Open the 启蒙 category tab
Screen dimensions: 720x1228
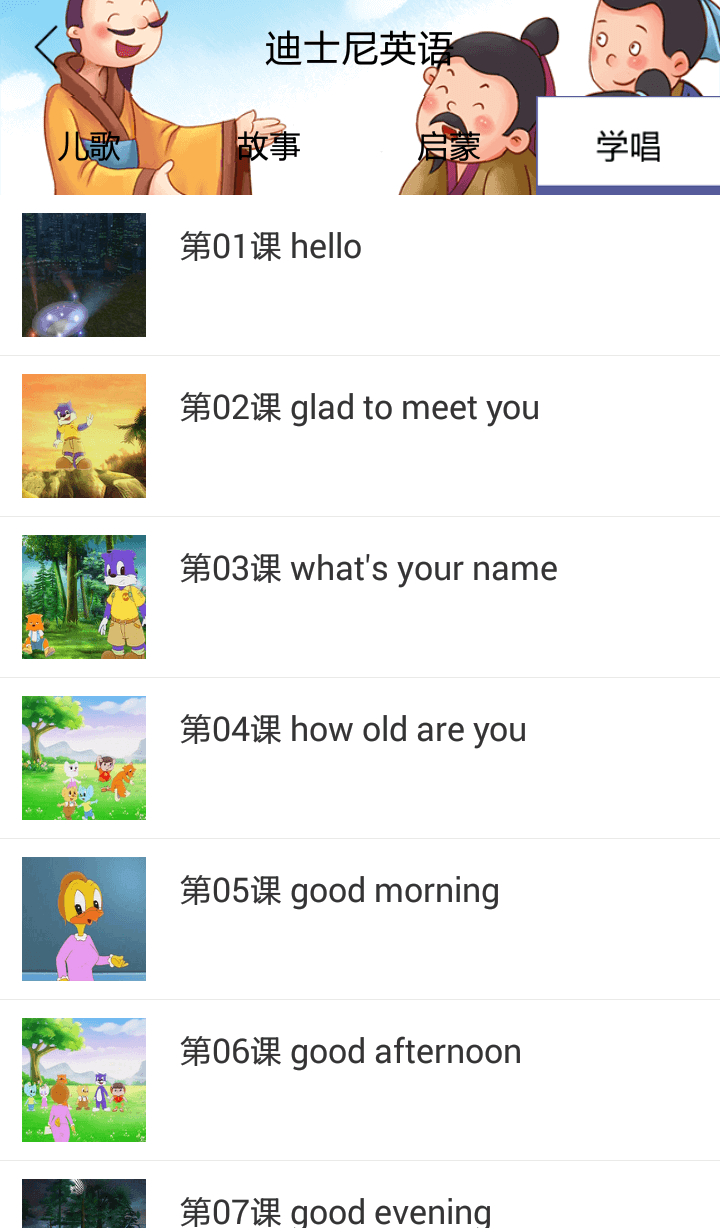[449, 146]
